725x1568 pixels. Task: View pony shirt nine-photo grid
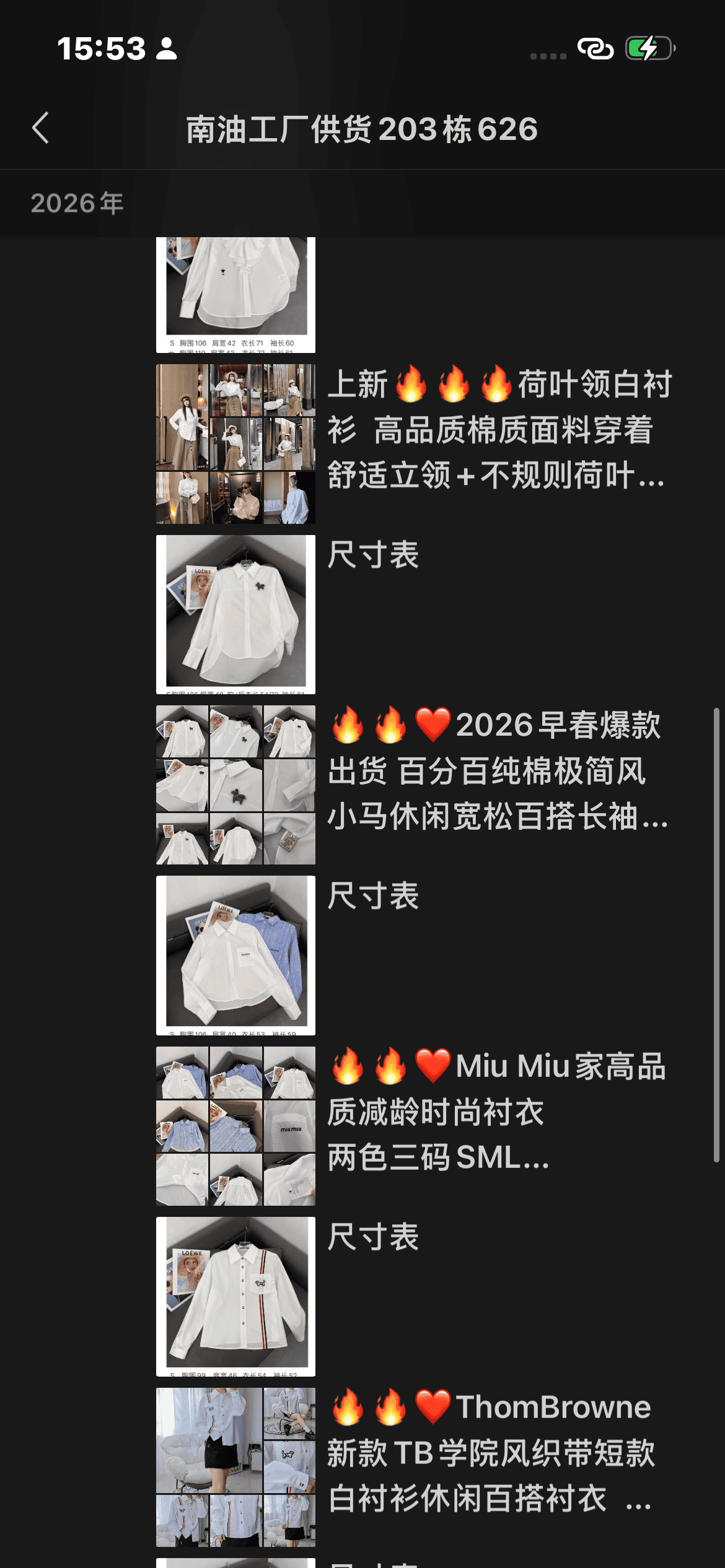click(x=235, y=785)
